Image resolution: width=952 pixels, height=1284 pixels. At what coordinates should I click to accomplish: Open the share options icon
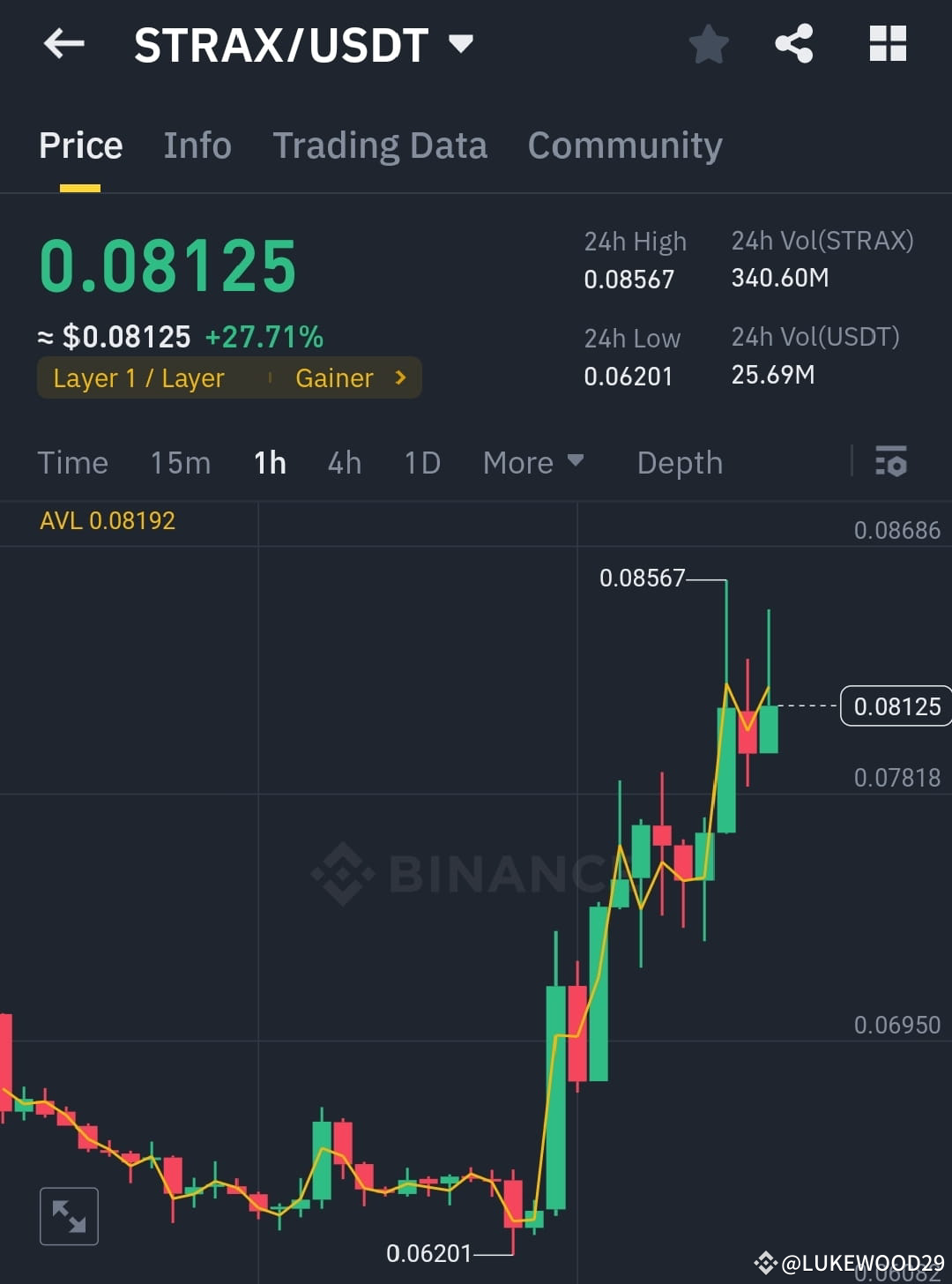click(x=794, y=43)
